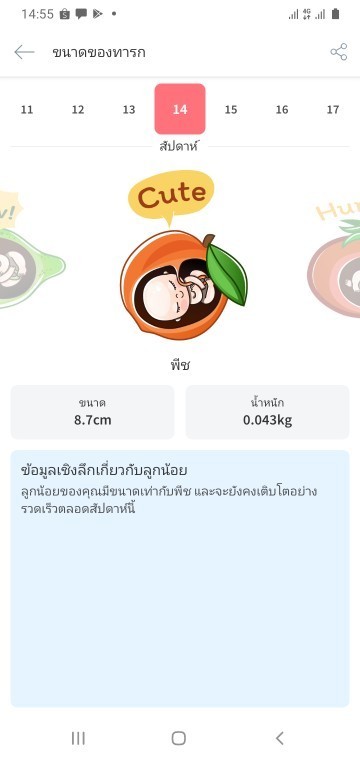Tap the system home button
Screen dimensions: 360x760
click(x=179, y=738)
